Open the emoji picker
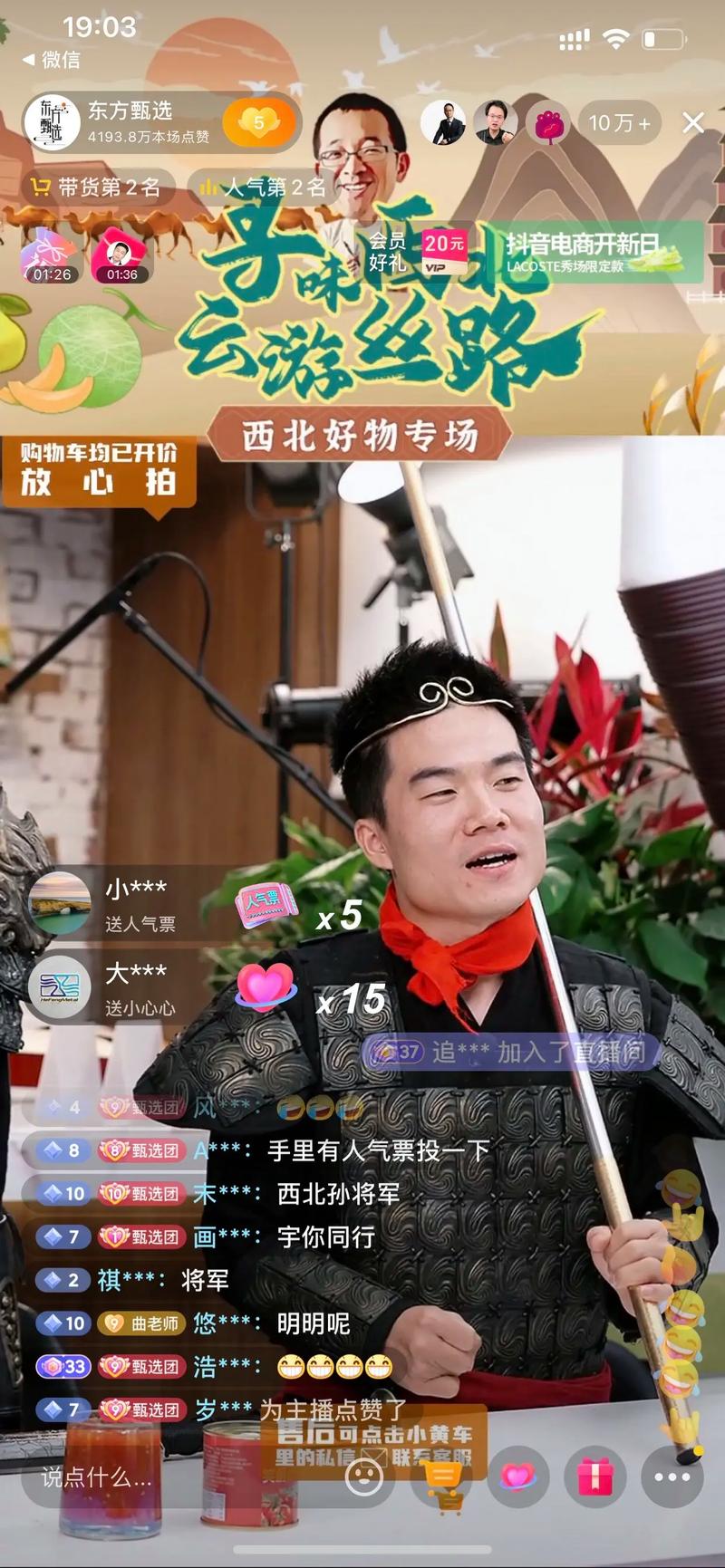The height and width of the screenshot is (1568, 725). 365,1477
